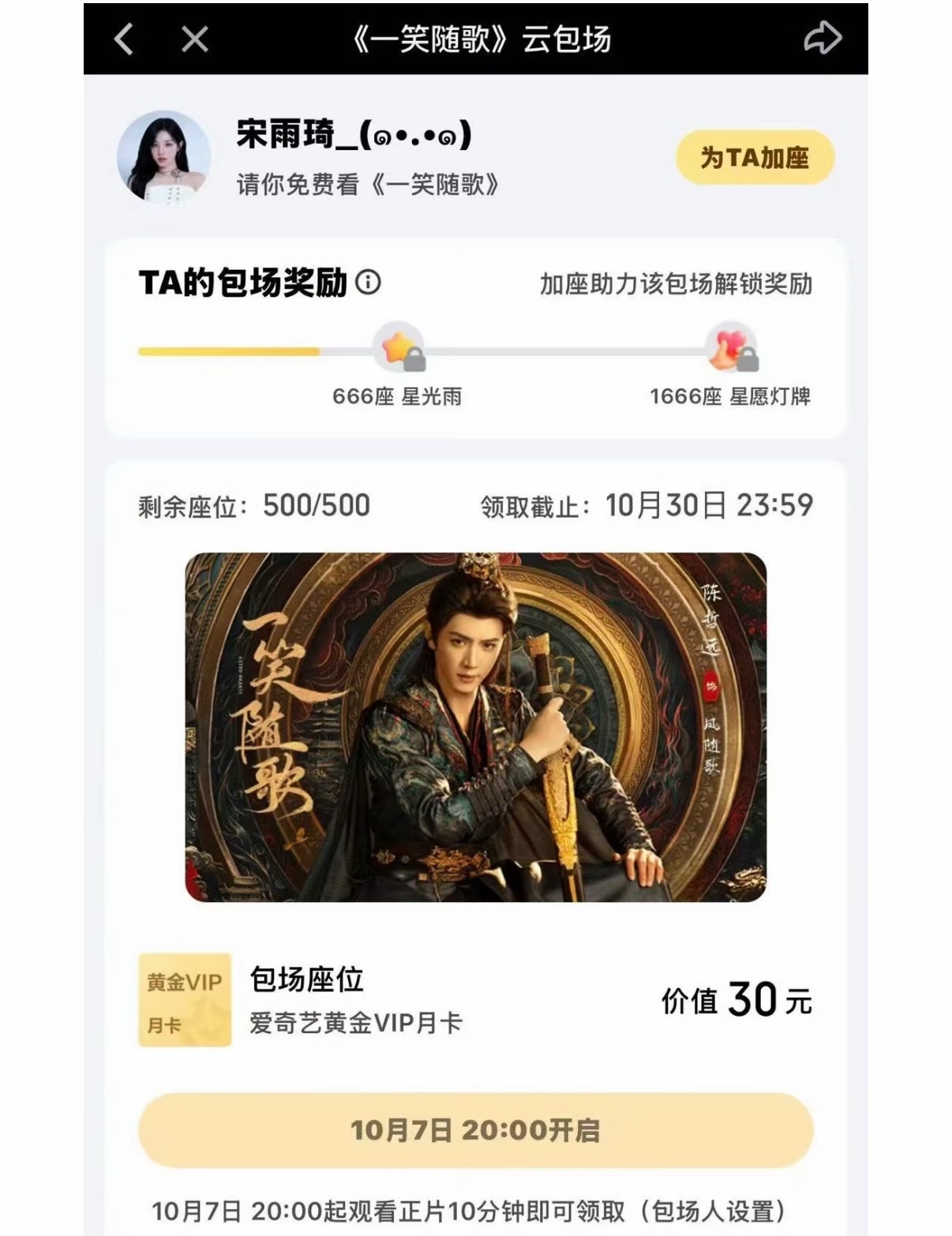Tap the 为TA加座 button
Viewport: 952px width, 1236px height.
(755, 157)
